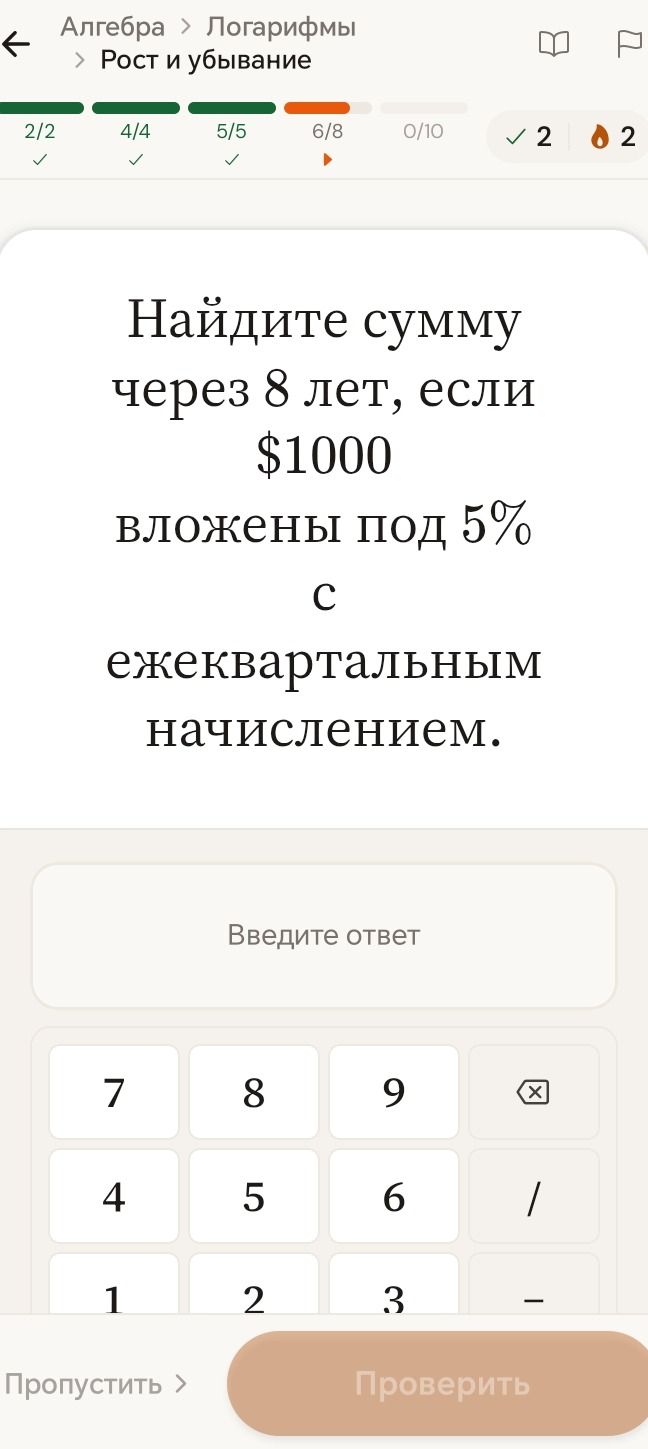
Task: Enter digit 8 on the keypad
Action: (254, 1092)
